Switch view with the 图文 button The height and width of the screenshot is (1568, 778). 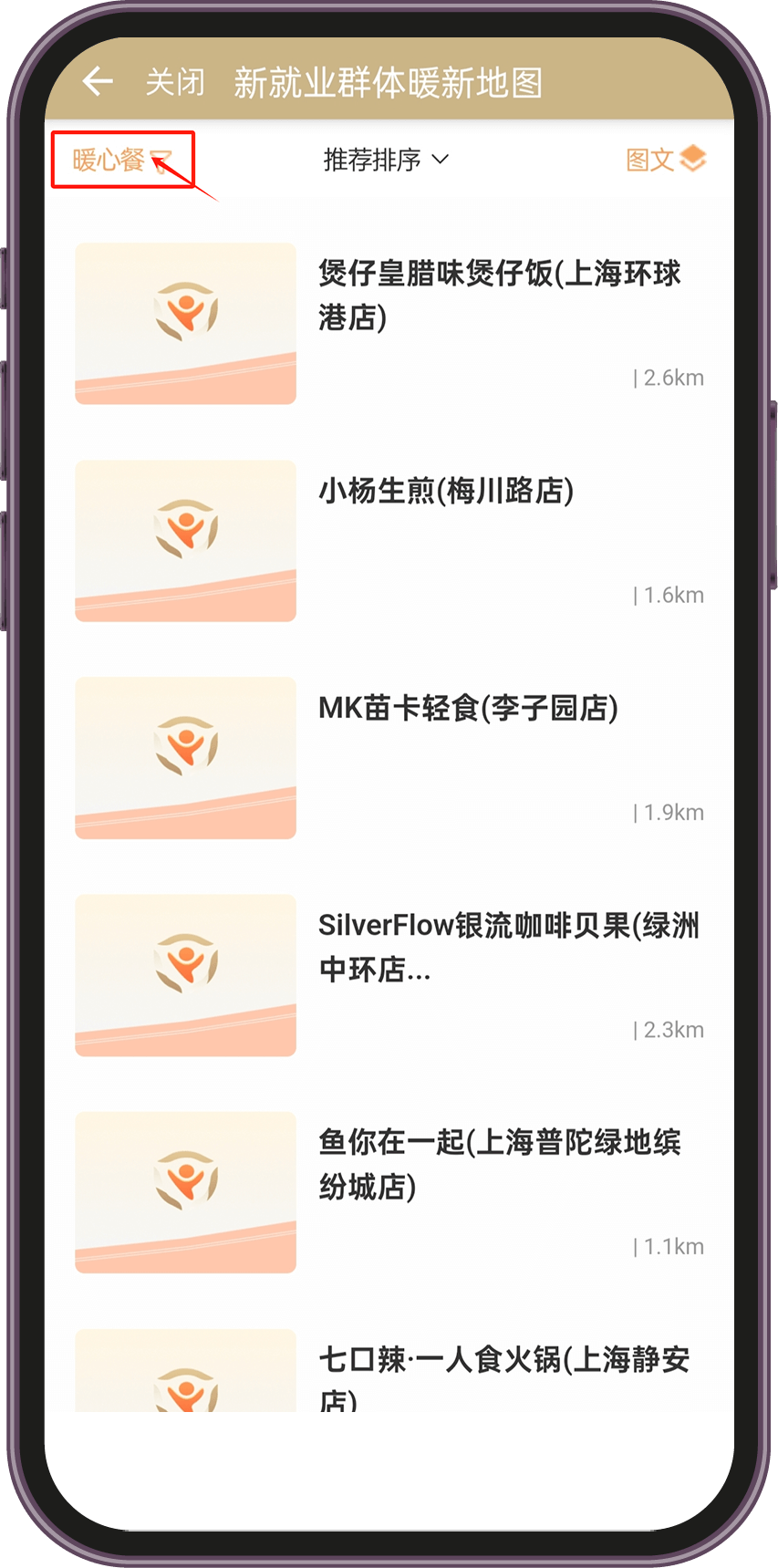click(666, 160)
